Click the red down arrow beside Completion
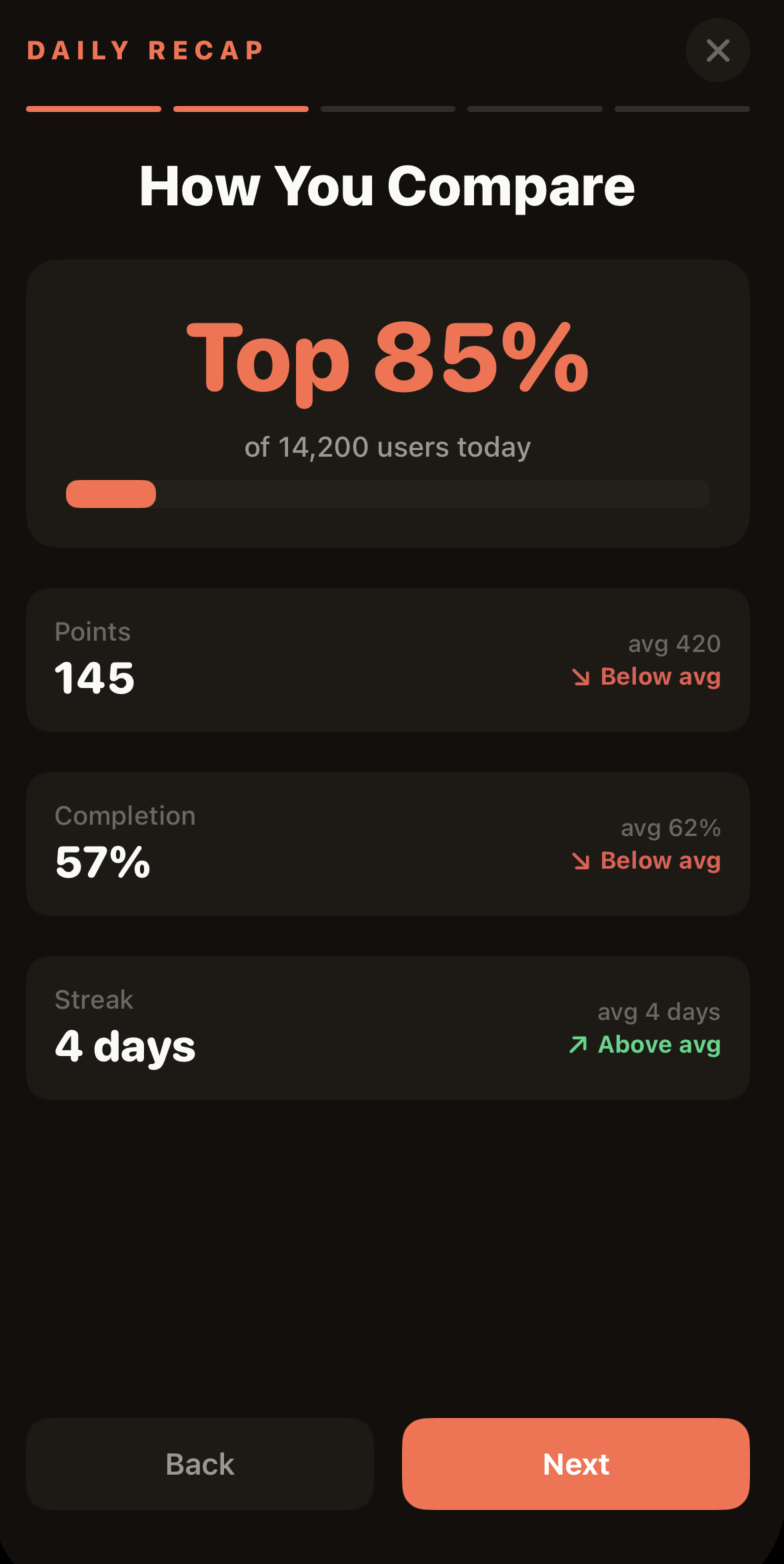This screenshot has height=1564, width=784. coord(580,860)
